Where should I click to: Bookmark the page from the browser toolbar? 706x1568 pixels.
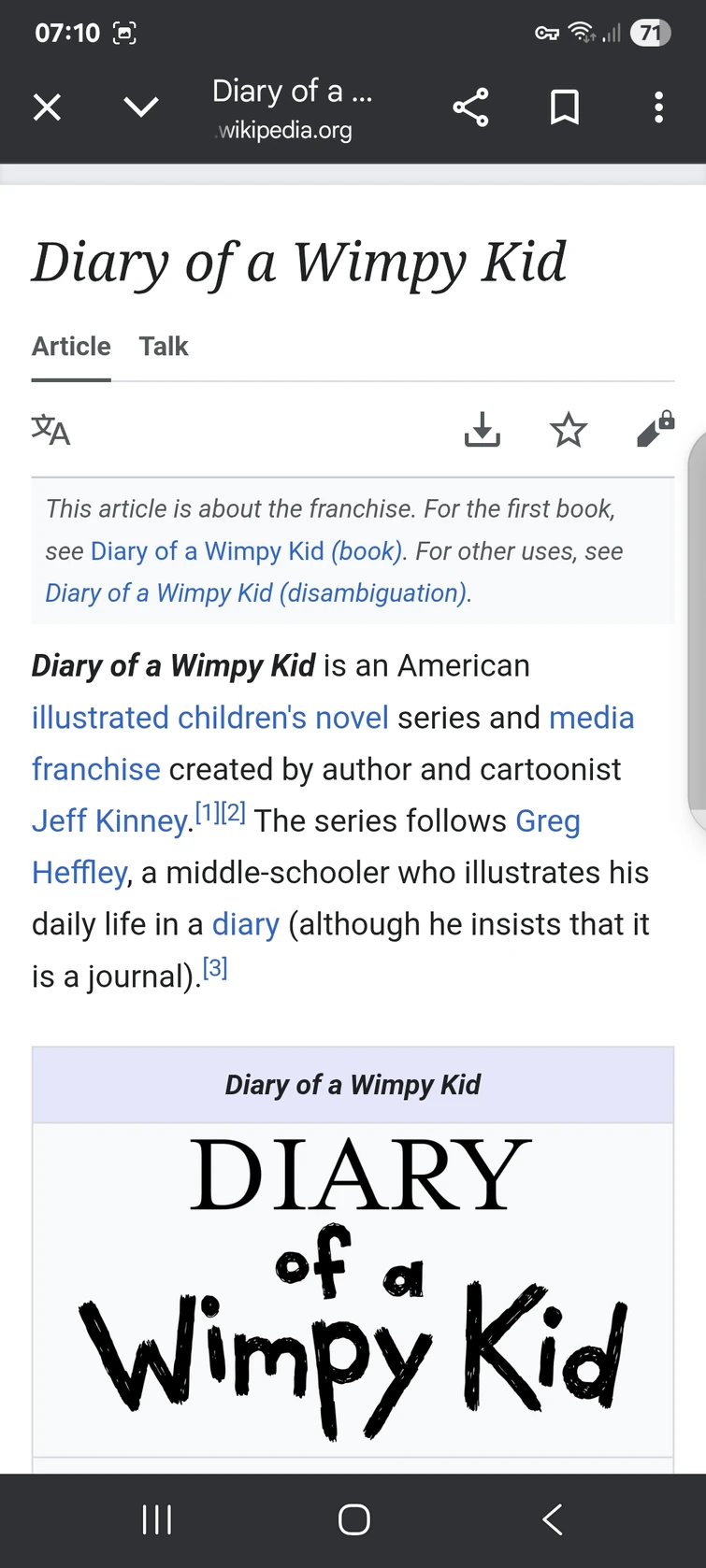pos(564,107)
